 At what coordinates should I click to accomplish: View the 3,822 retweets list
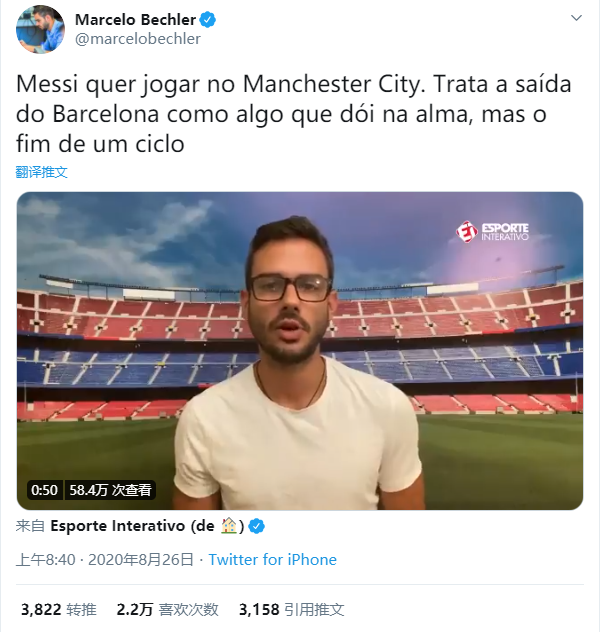[59, 609]
